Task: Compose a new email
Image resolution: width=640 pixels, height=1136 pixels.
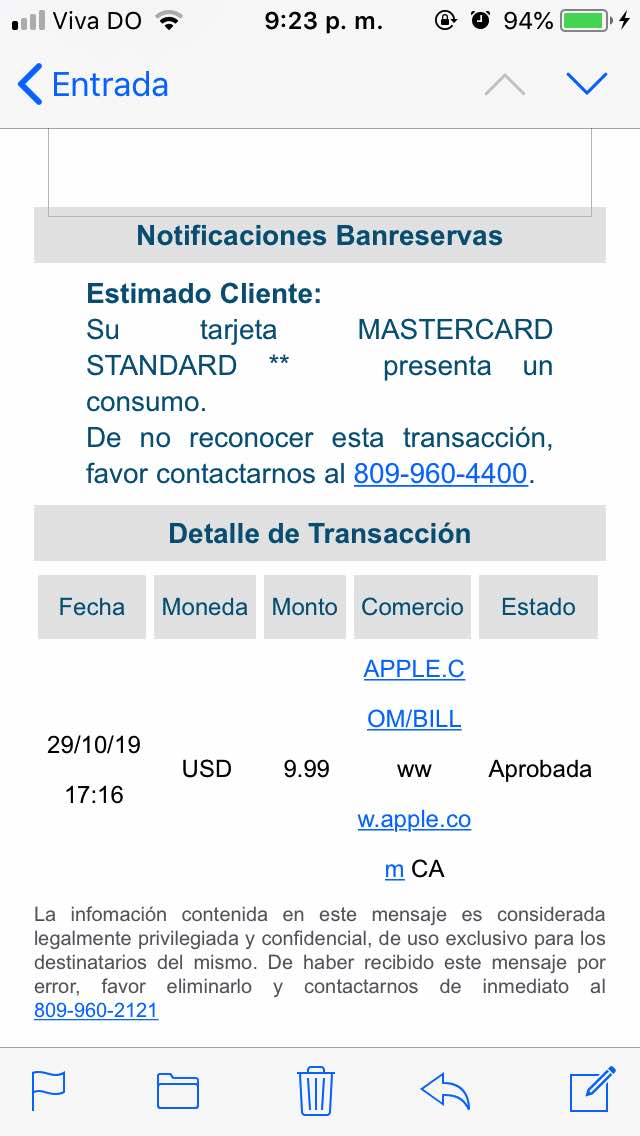Action: [591, 1090]
